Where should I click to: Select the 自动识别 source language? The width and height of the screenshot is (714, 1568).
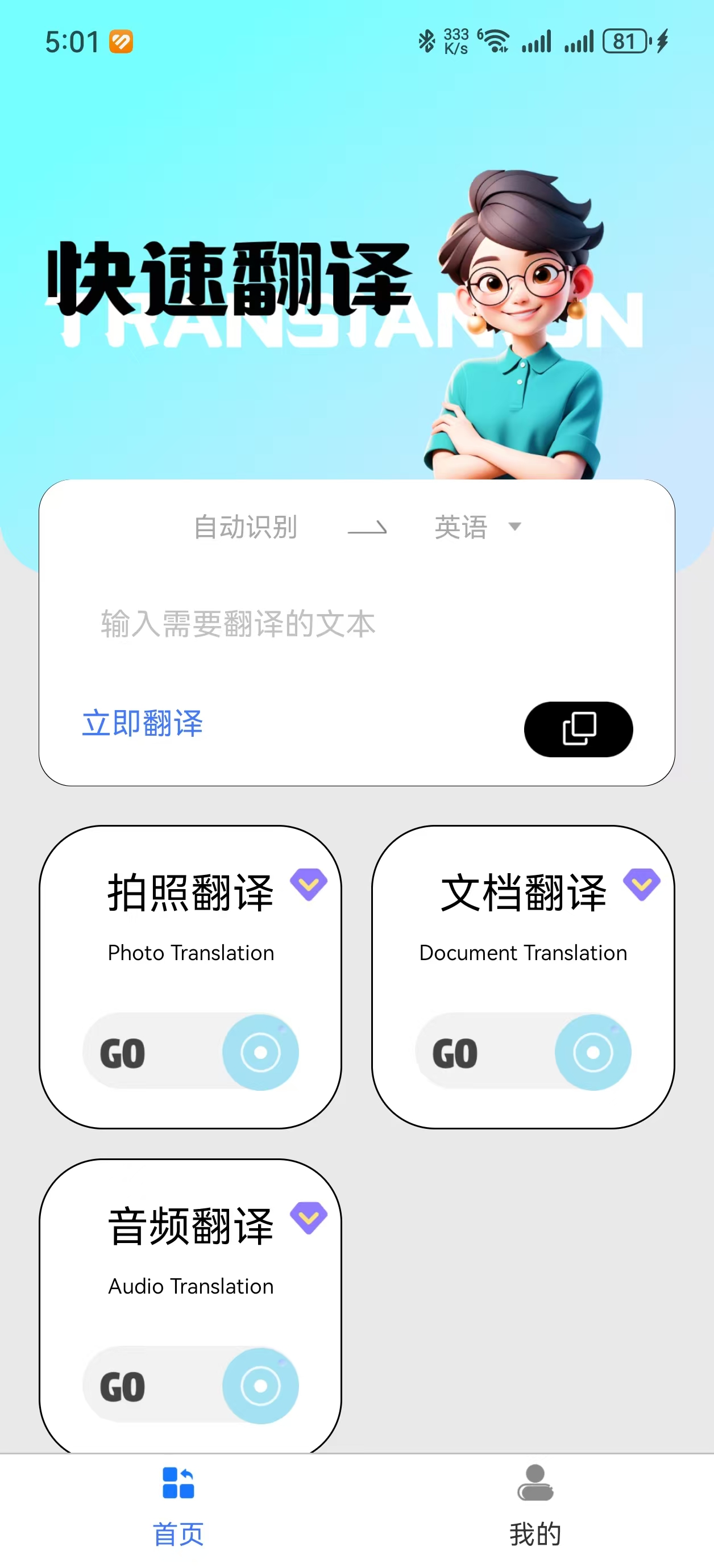coord(246,527)
